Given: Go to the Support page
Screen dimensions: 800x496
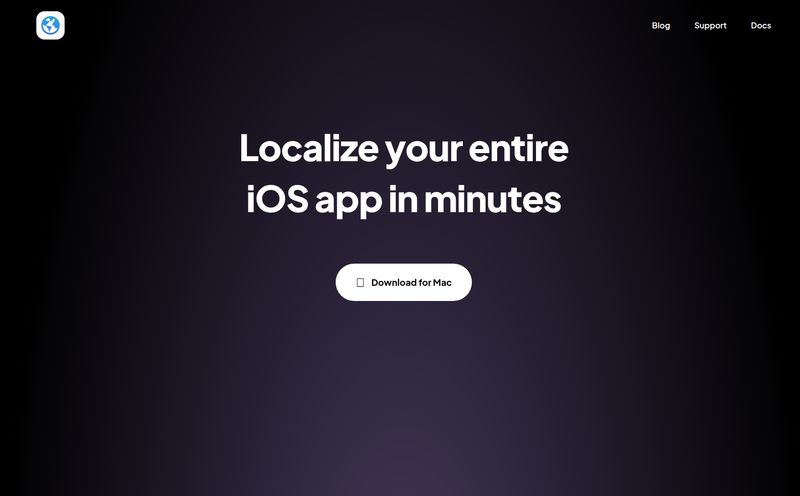Looking at the screenshot, I should pyautogui.click(x=710, y=26).
